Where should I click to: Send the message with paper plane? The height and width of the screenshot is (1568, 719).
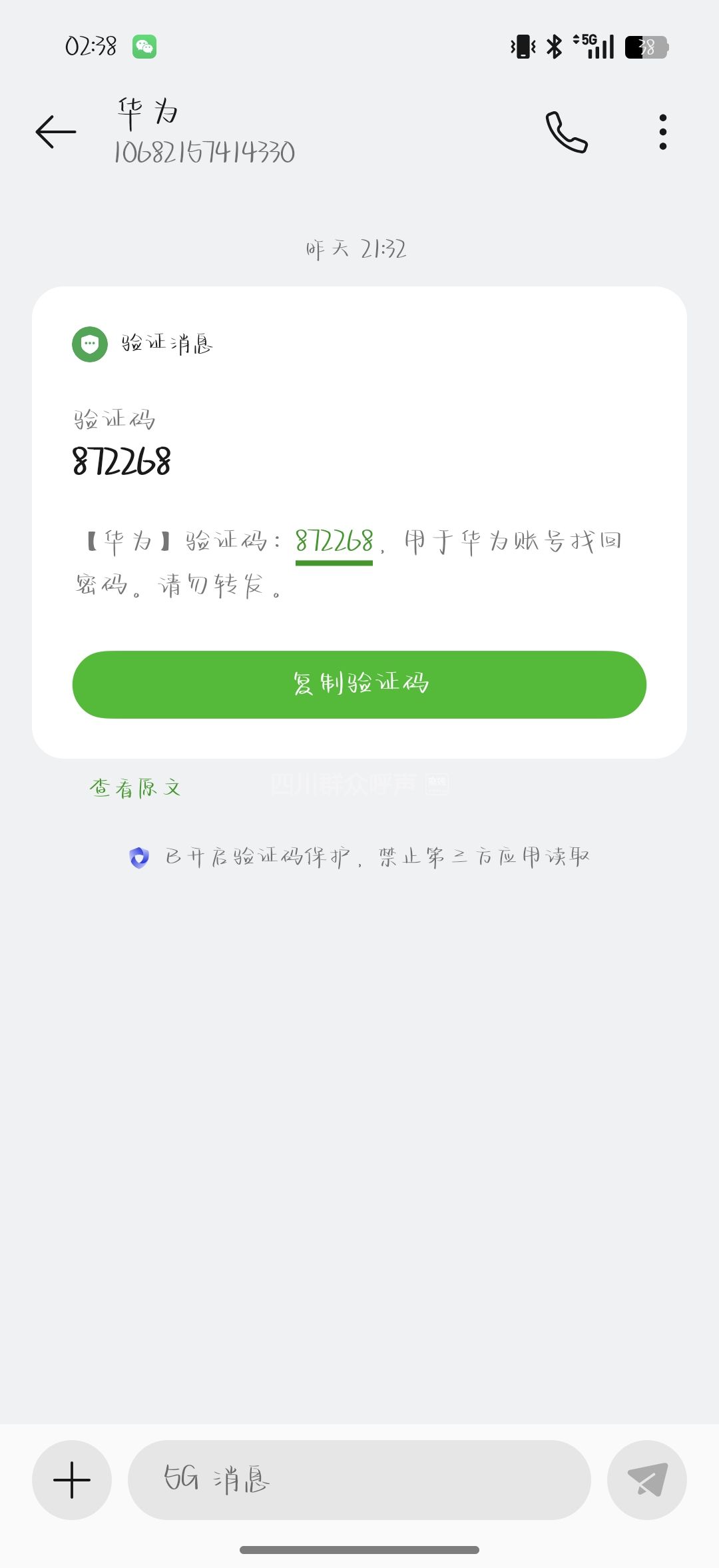point(647,1479)
